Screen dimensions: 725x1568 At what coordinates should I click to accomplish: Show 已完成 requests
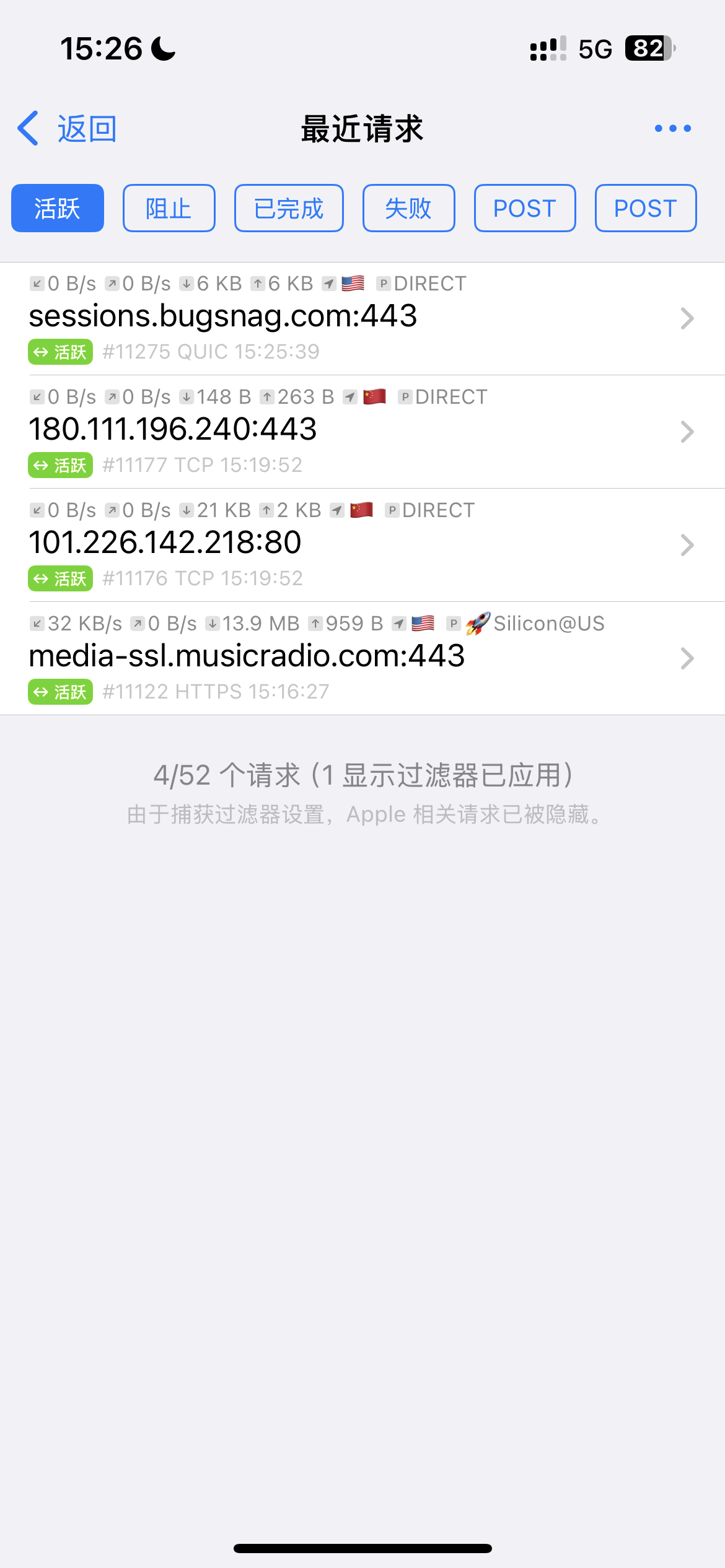[289, 208]
